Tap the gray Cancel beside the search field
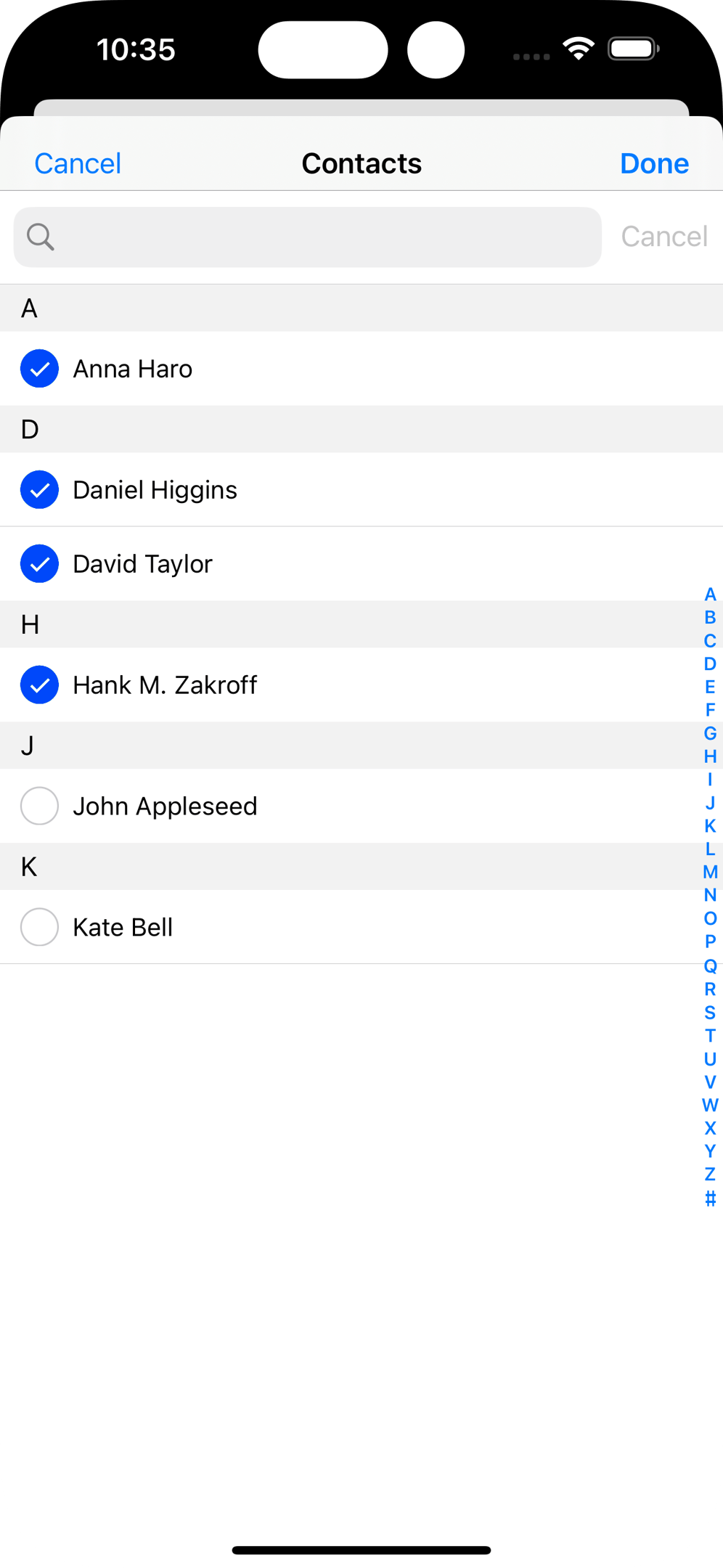 click(664, 237)
